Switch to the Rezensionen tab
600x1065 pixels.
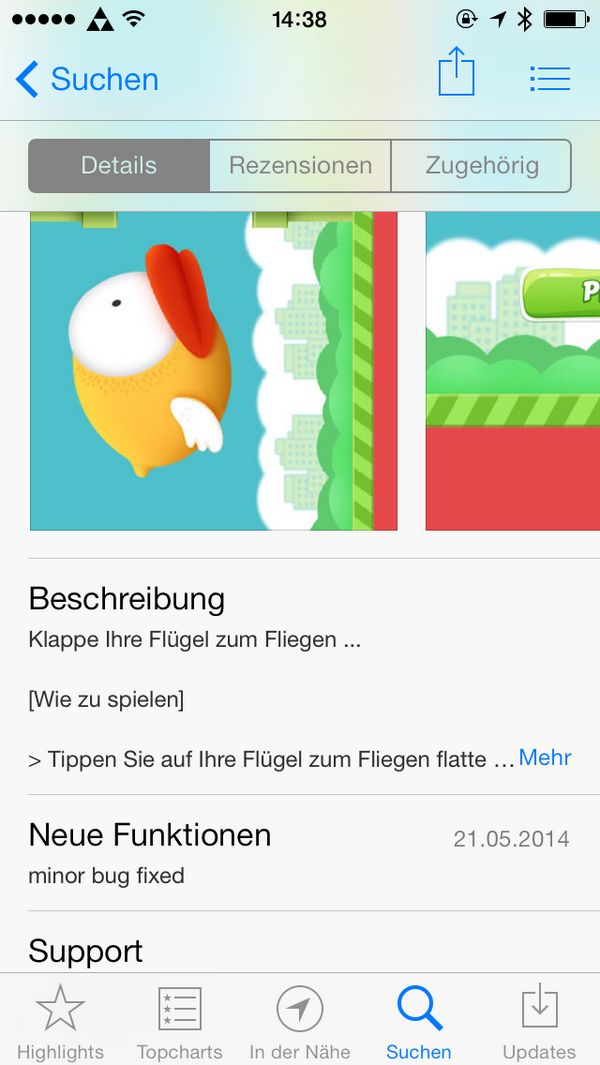click(300, 165)
